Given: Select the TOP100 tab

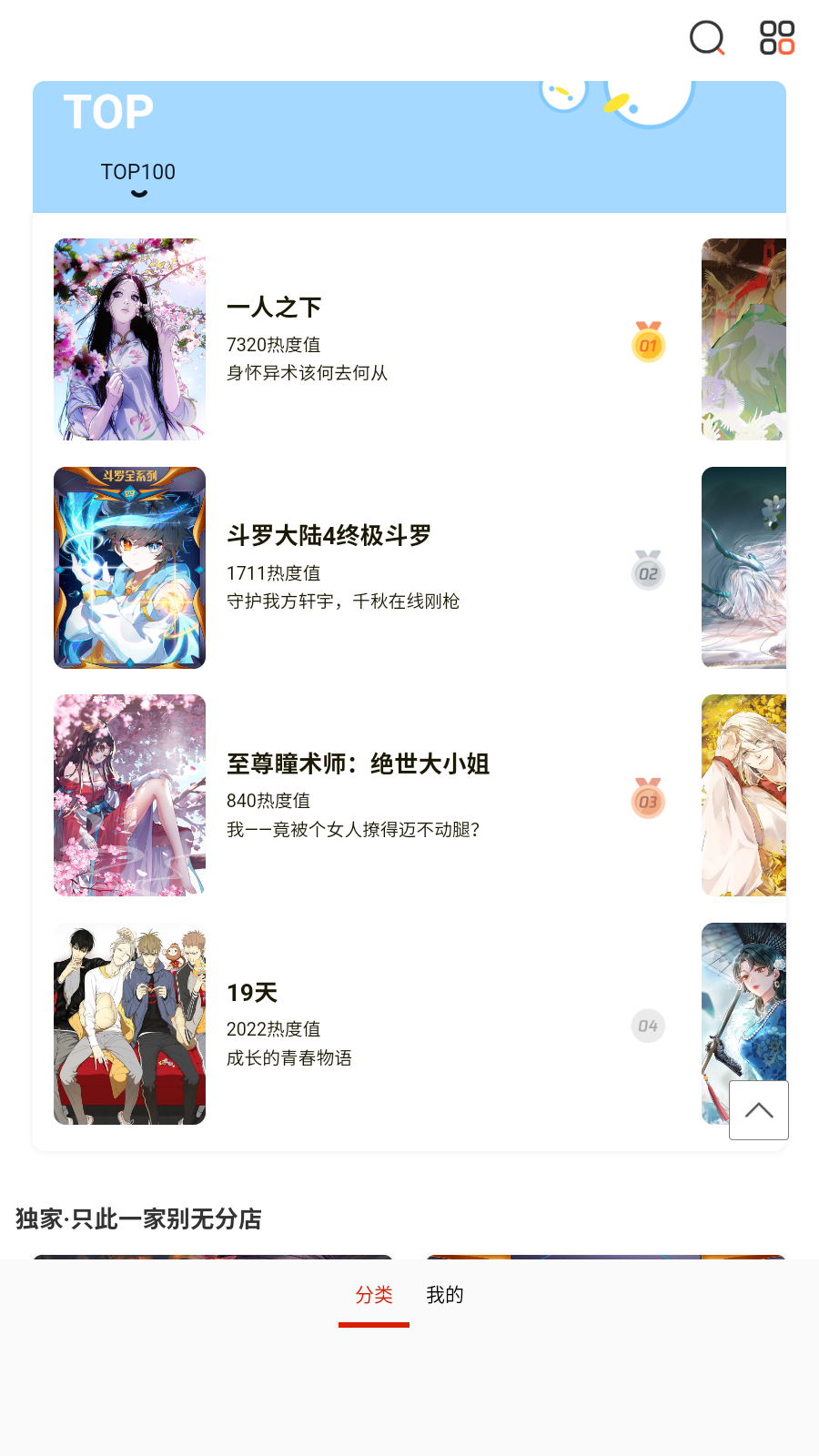Looking at the screenshot, I should coord(138,173).
